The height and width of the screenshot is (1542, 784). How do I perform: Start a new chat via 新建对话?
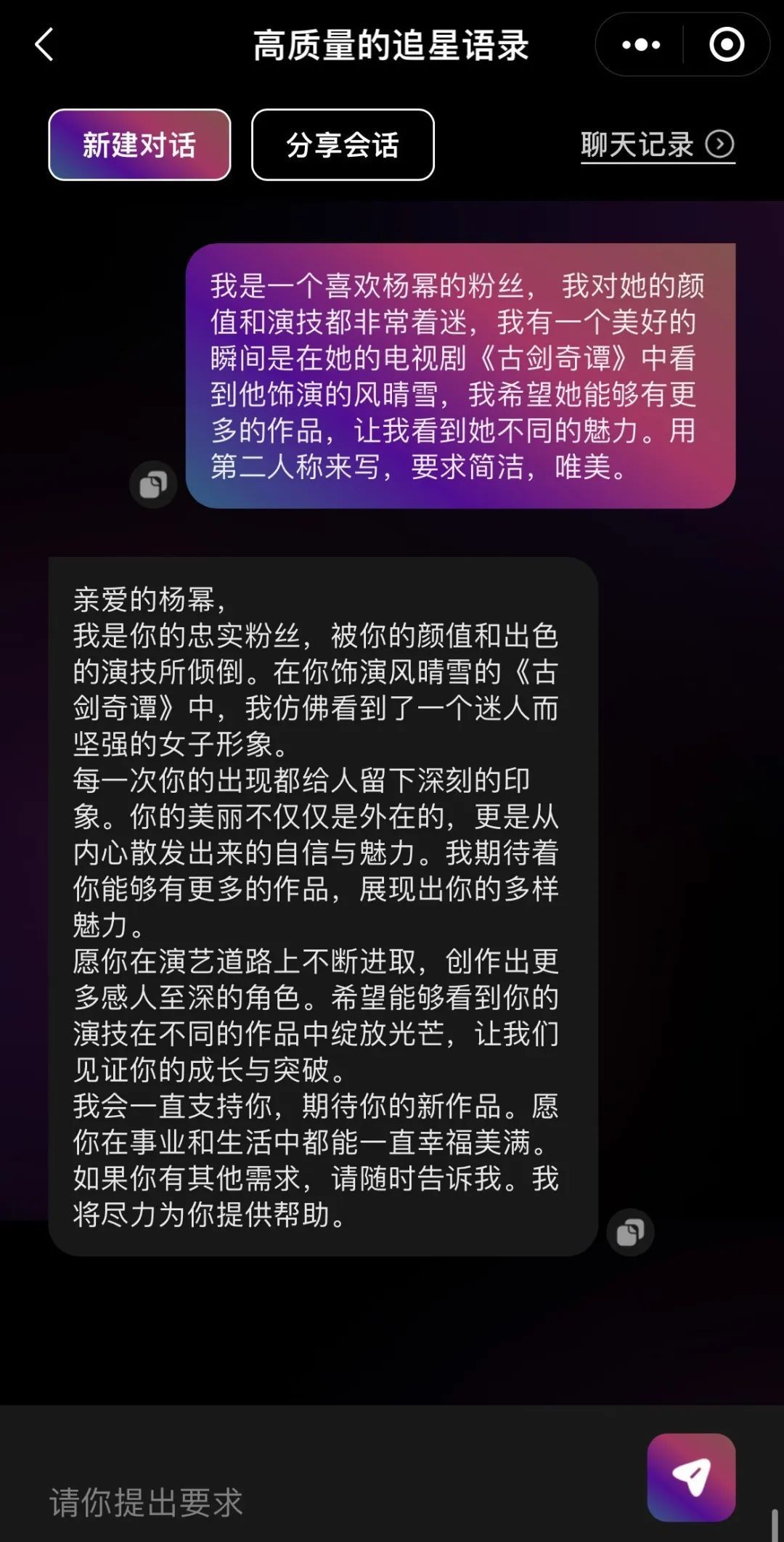(x=139, y=144)
